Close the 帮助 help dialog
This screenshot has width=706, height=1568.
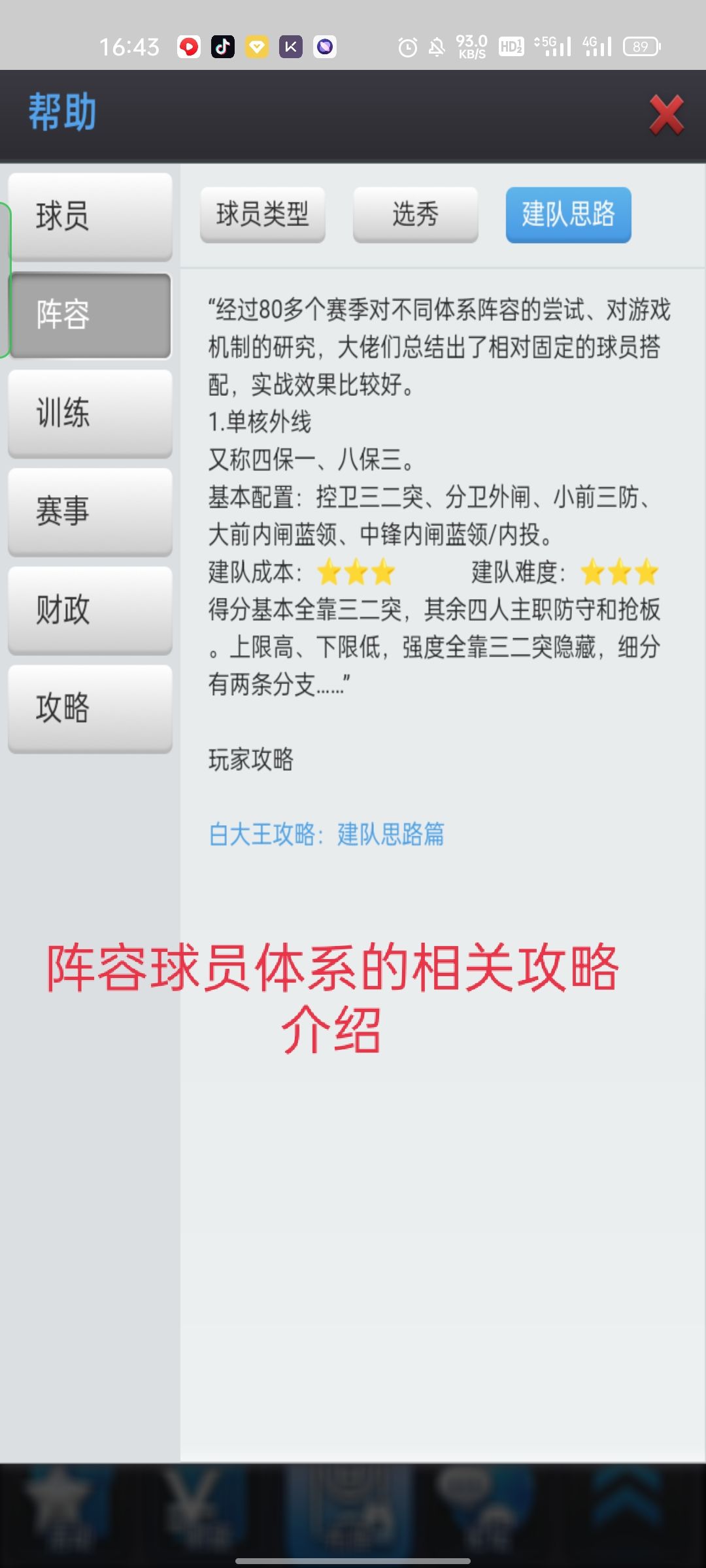665,116
